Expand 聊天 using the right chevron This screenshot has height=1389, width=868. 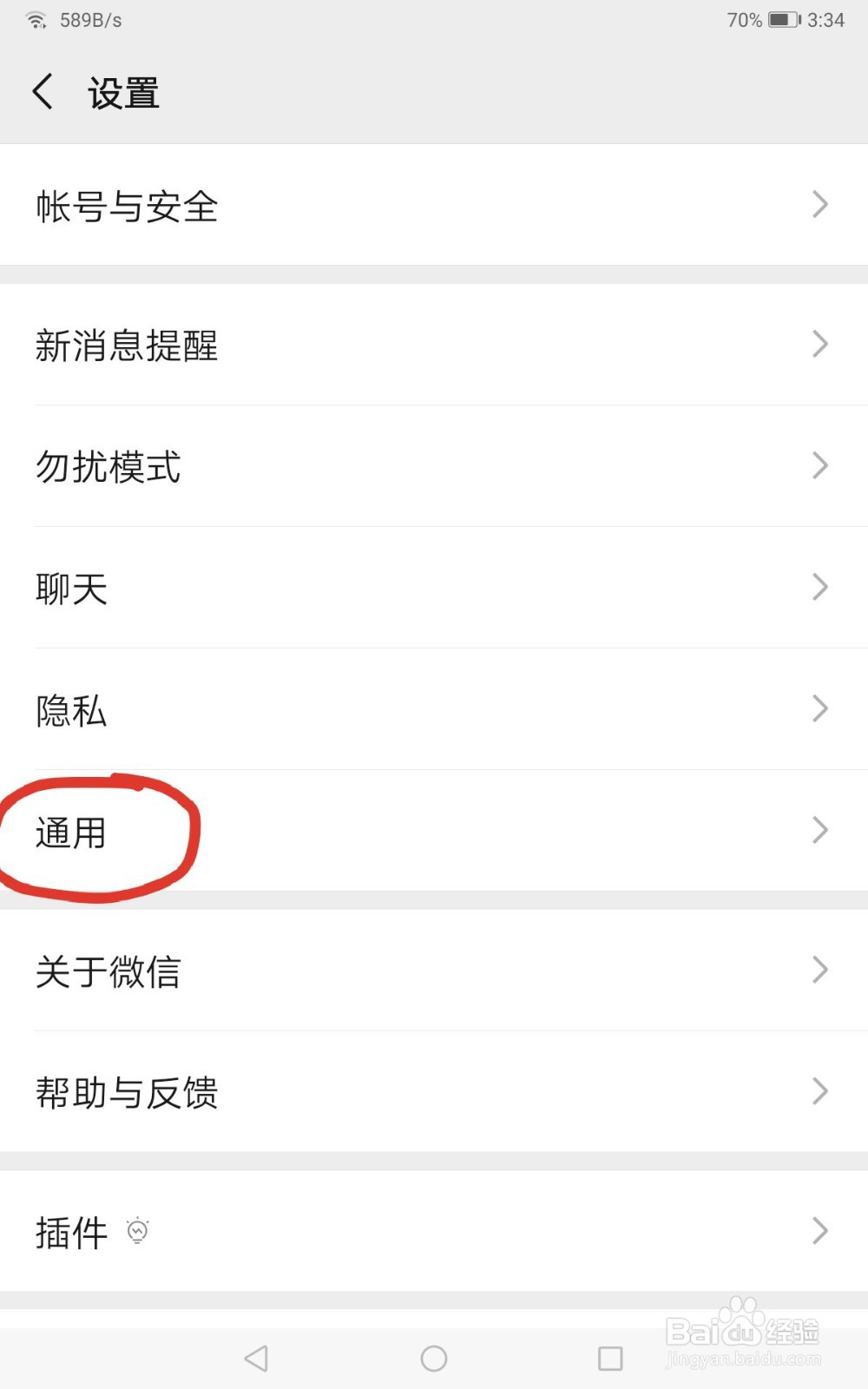point(819,588)
